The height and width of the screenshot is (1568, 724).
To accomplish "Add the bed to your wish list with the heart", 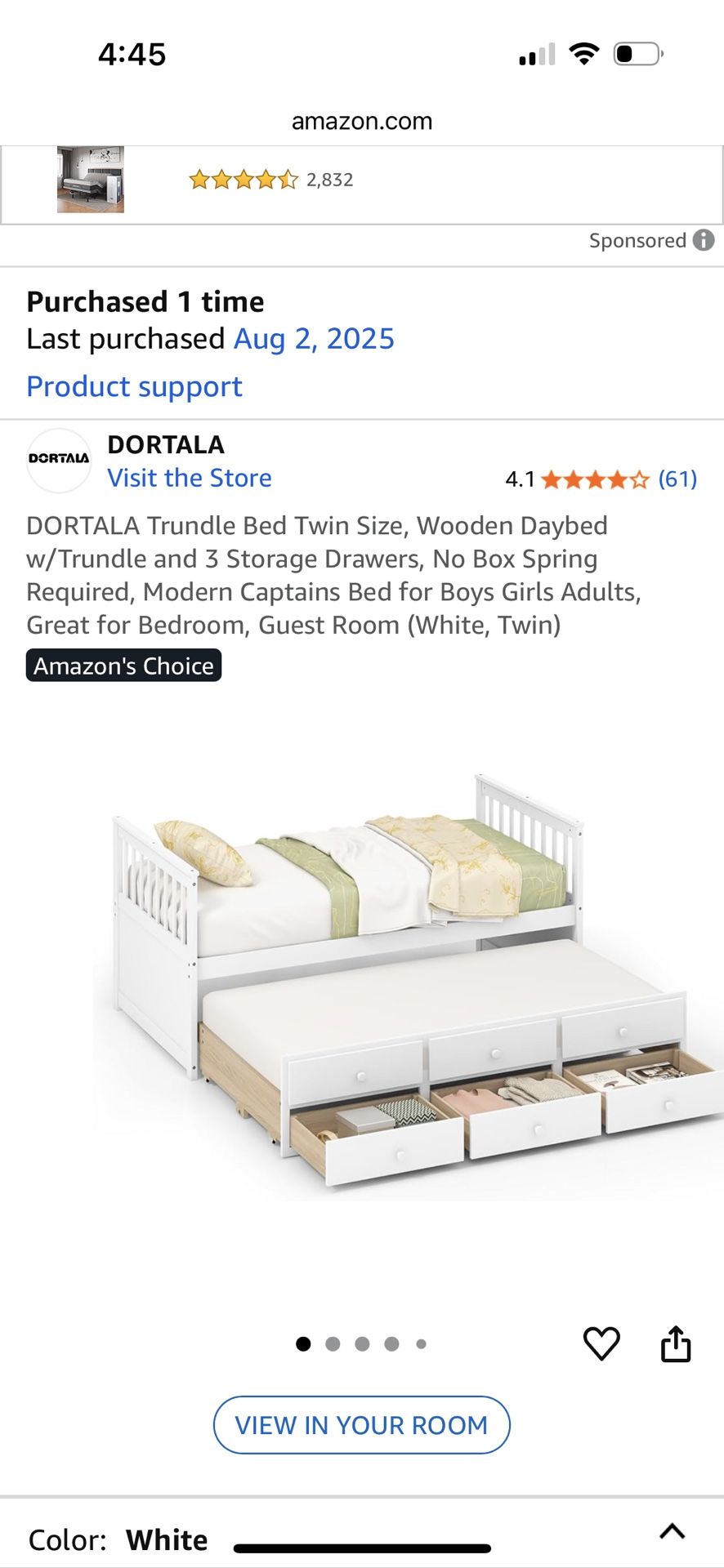I will point(601,1343).
